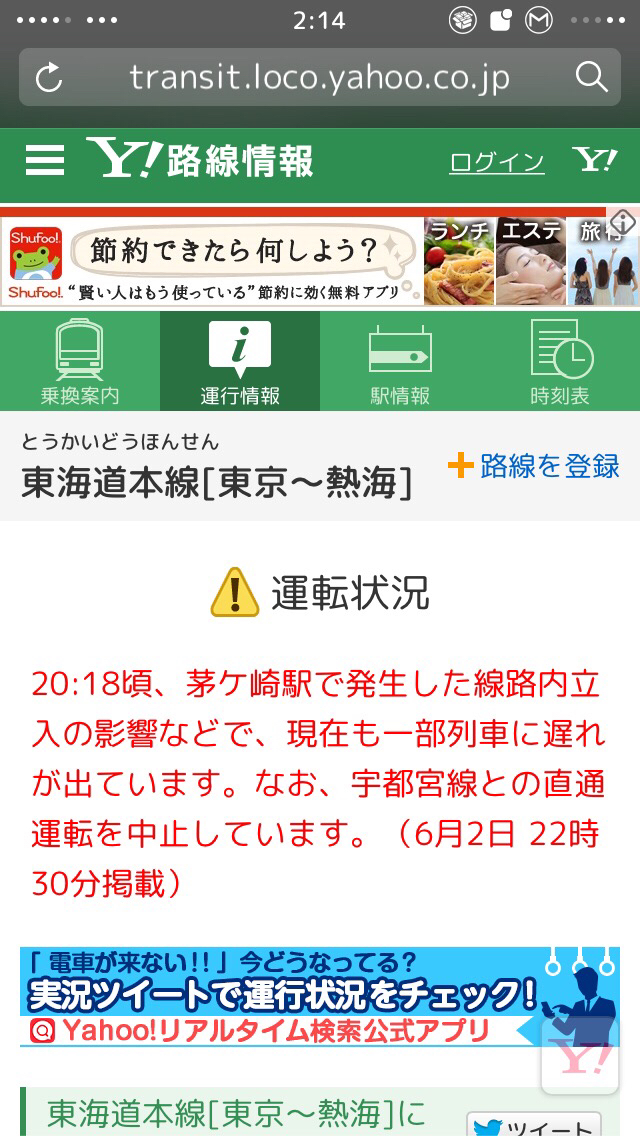This screenshot has height=1136, width=640.
Task: Tap the ログイン login link
Action: coord(497,162)
